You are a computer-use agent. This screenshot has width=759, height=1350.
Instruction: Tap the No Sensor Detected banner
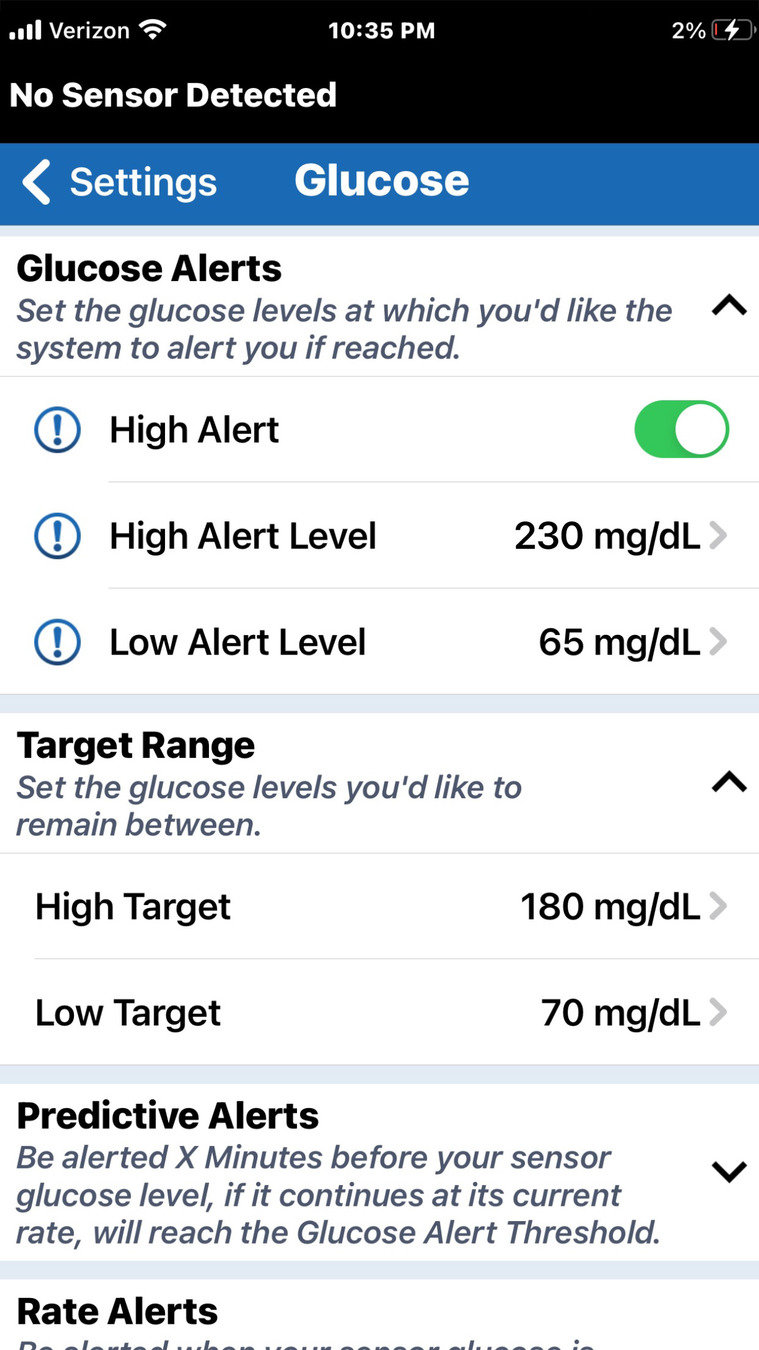point(173,95)
